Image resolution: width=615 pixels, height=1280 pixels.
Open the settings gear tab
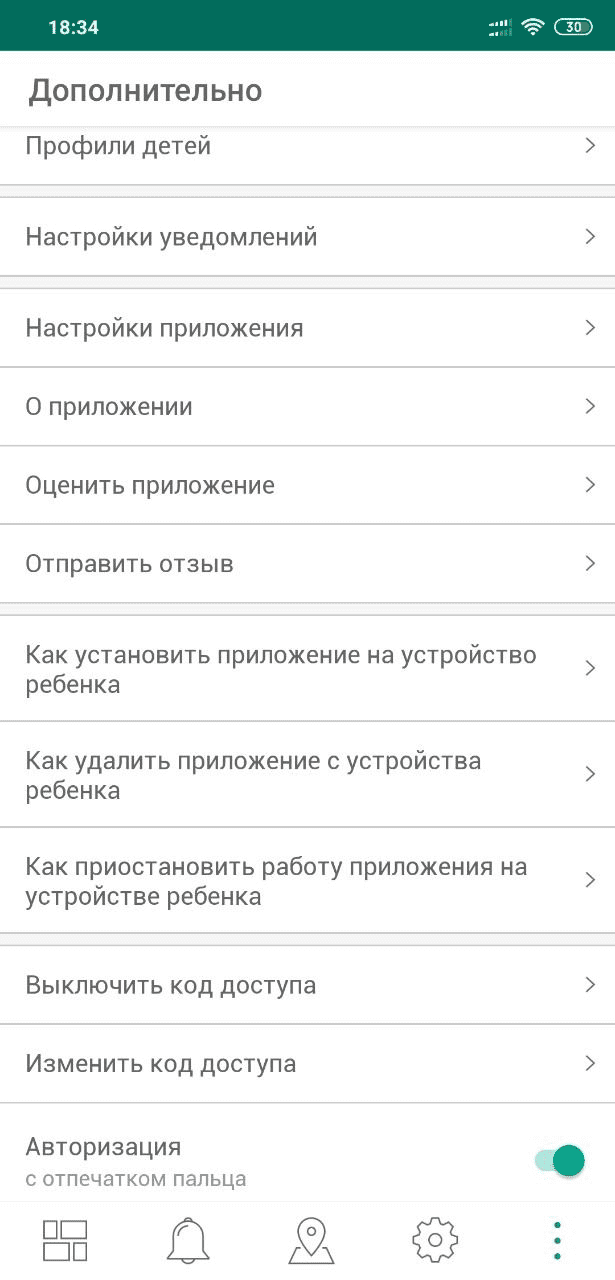(x=435, y=1241)
